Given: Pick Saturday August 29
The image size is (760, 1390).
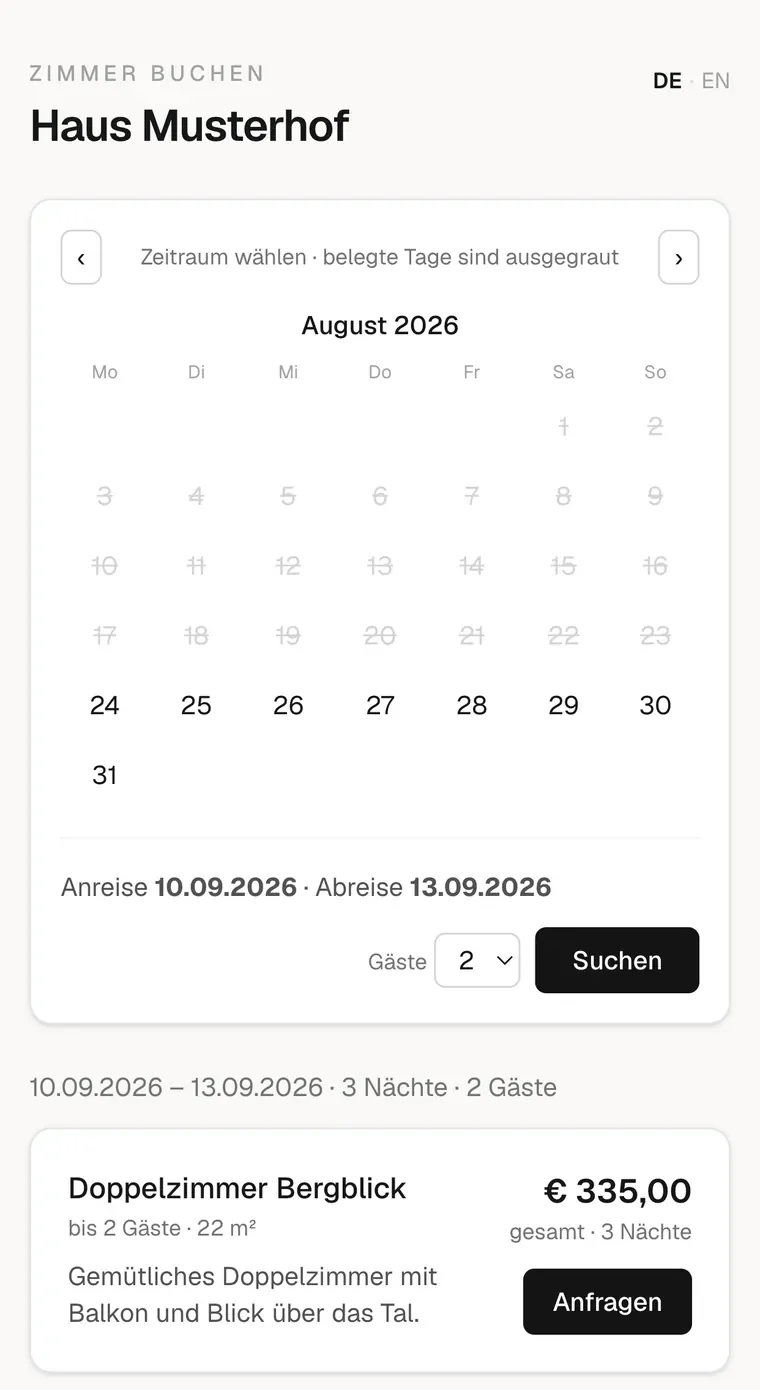Looking at the screenshot, I should [563, 705].
